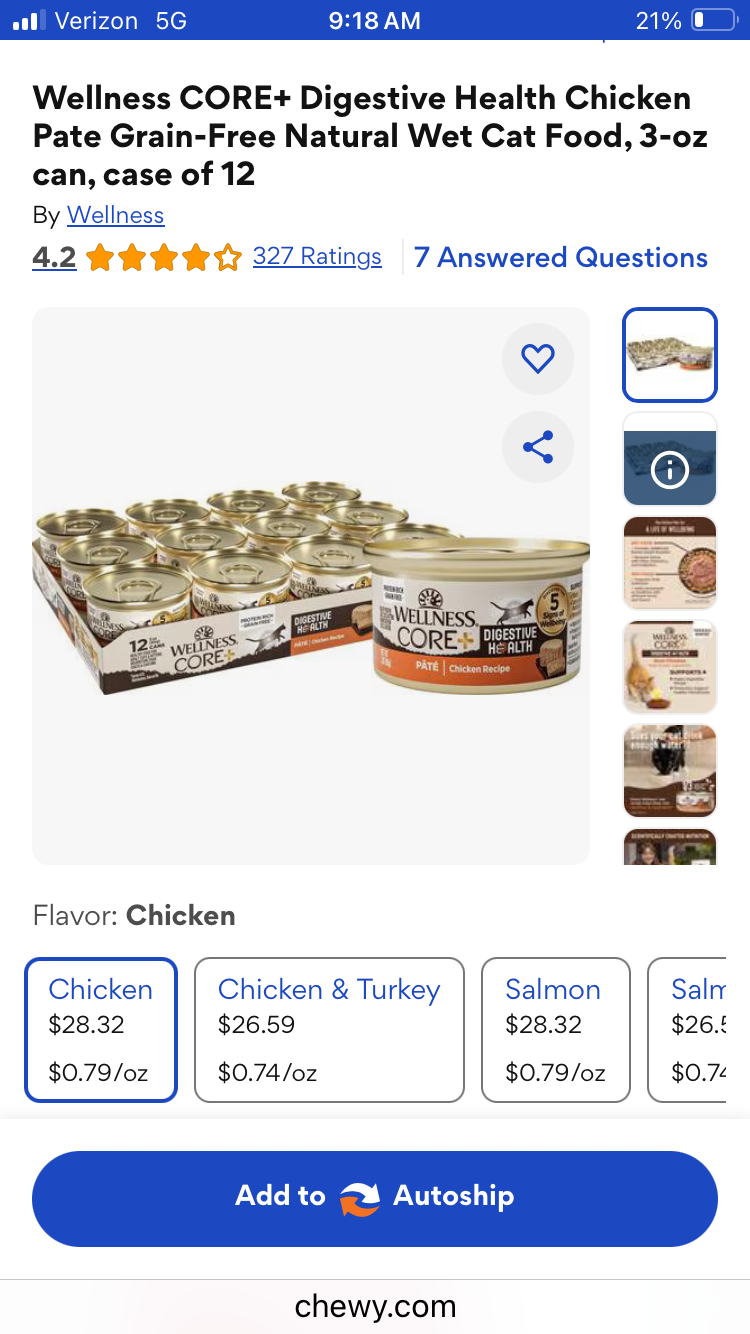Tap the share icon on the product image
Viewport: 750px width, 1334px height.
click(x=538, y=448)
